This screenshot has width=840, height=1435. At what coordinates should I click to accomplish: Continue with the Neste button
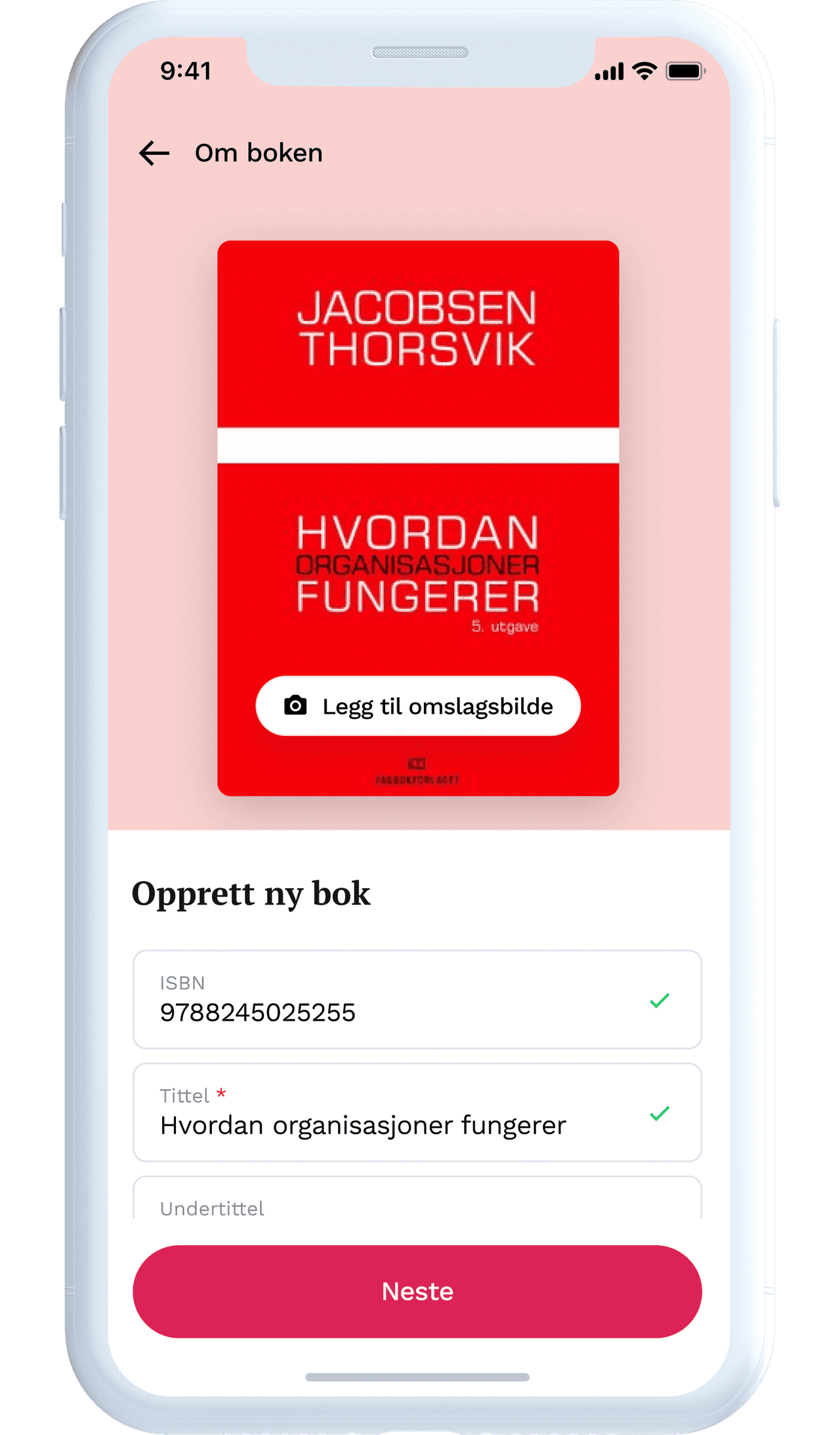pyautogui.click(x=417, y=1291)
